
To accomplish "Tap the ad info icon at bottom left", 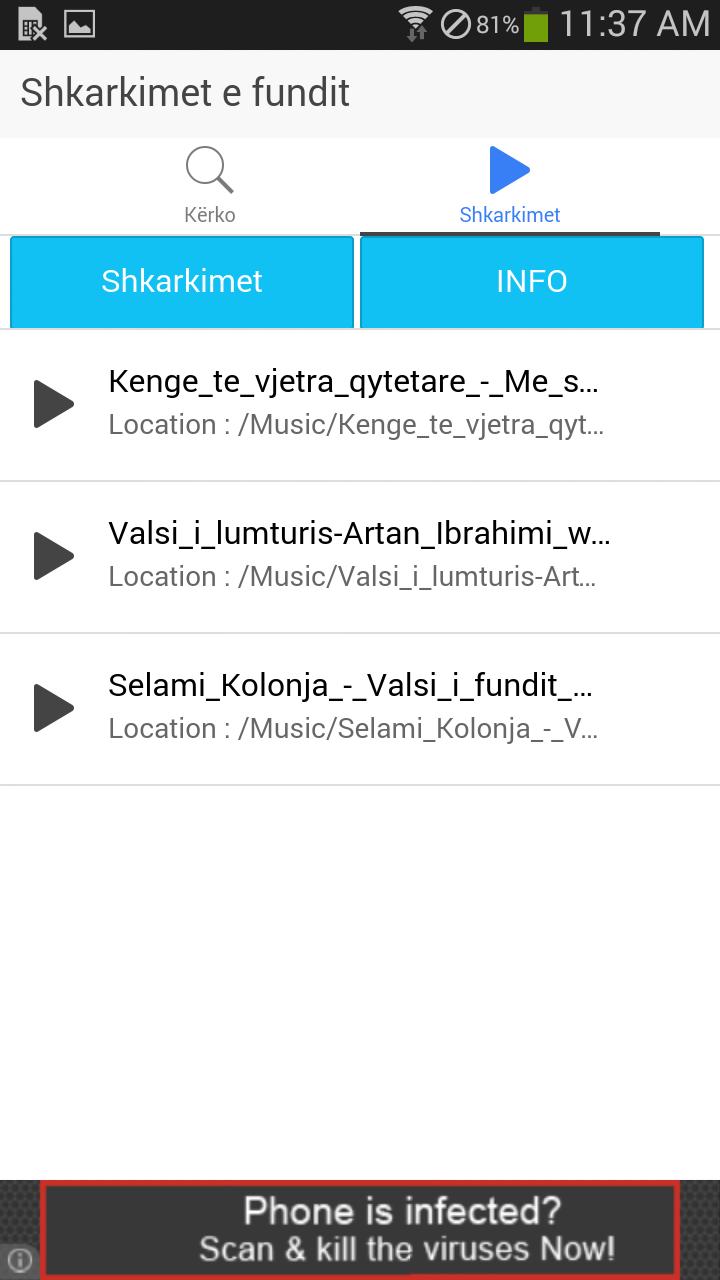I will pos(18,1262).
